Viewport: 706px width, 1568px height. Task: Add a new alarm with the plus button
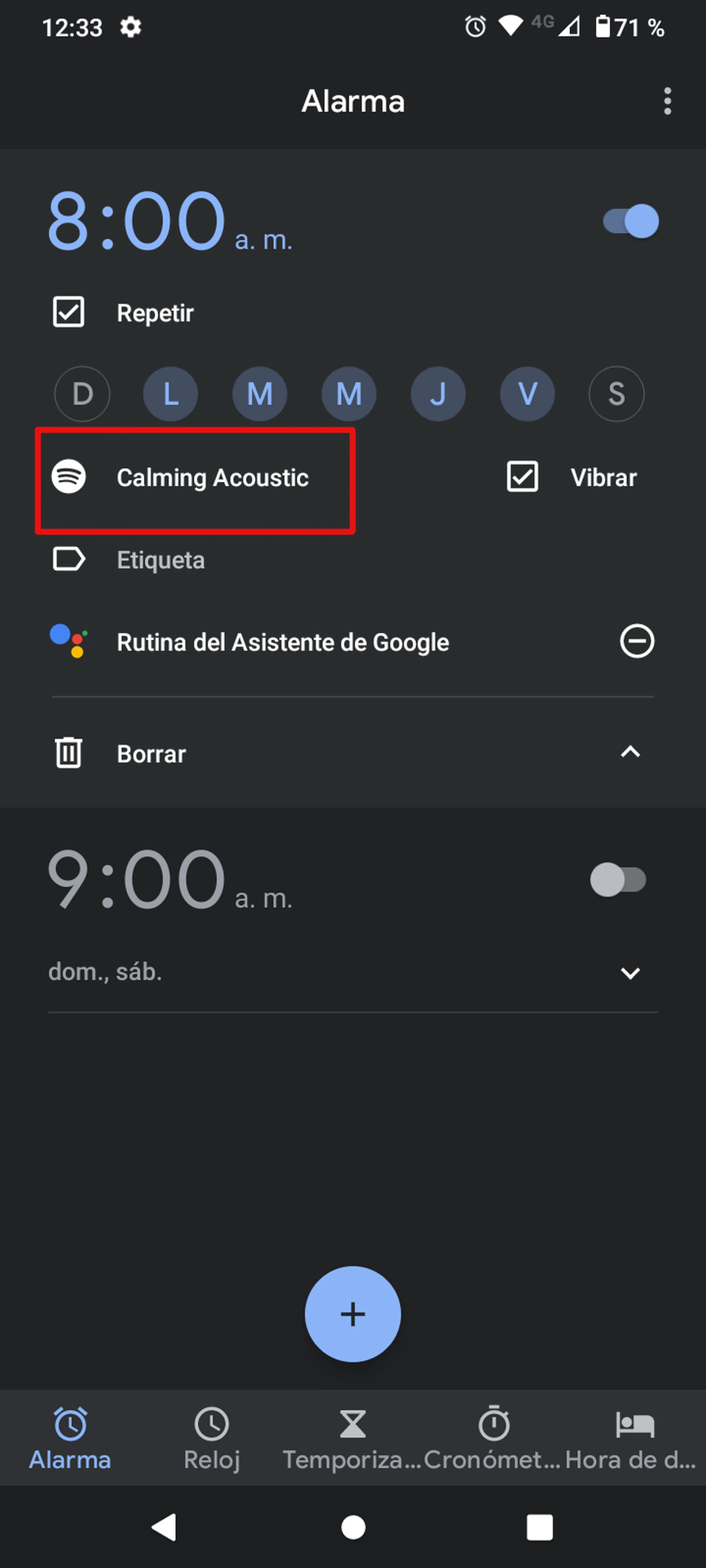point(353,1314)
